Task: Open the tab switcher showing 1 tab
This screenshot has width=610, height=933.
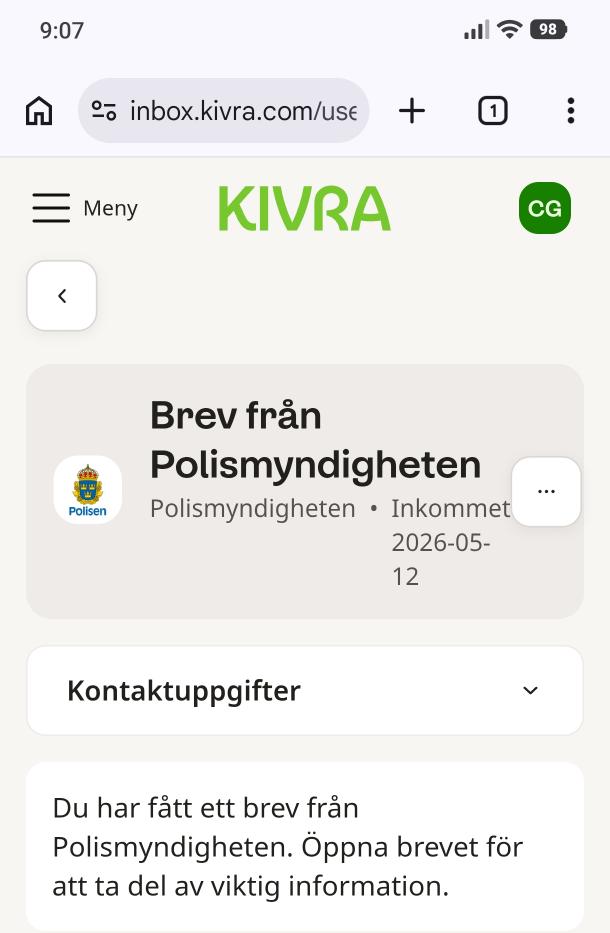Action: click(x=493, y=111)
